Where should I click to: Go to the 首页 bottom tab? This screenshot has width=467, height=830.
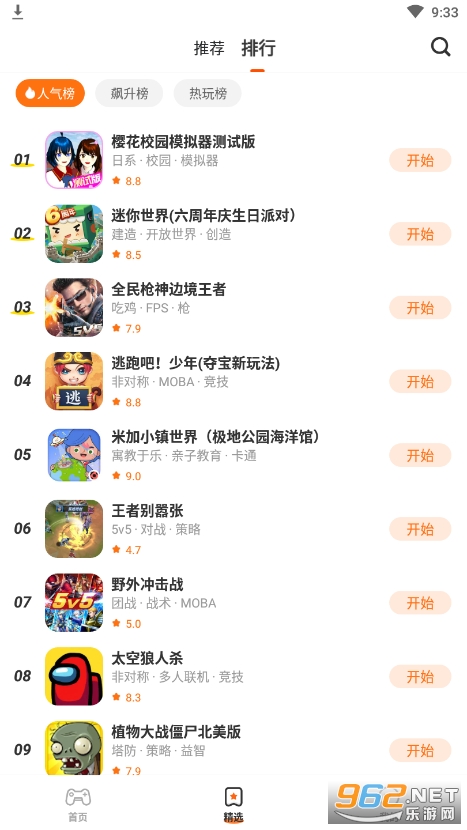tap(78, 805)
